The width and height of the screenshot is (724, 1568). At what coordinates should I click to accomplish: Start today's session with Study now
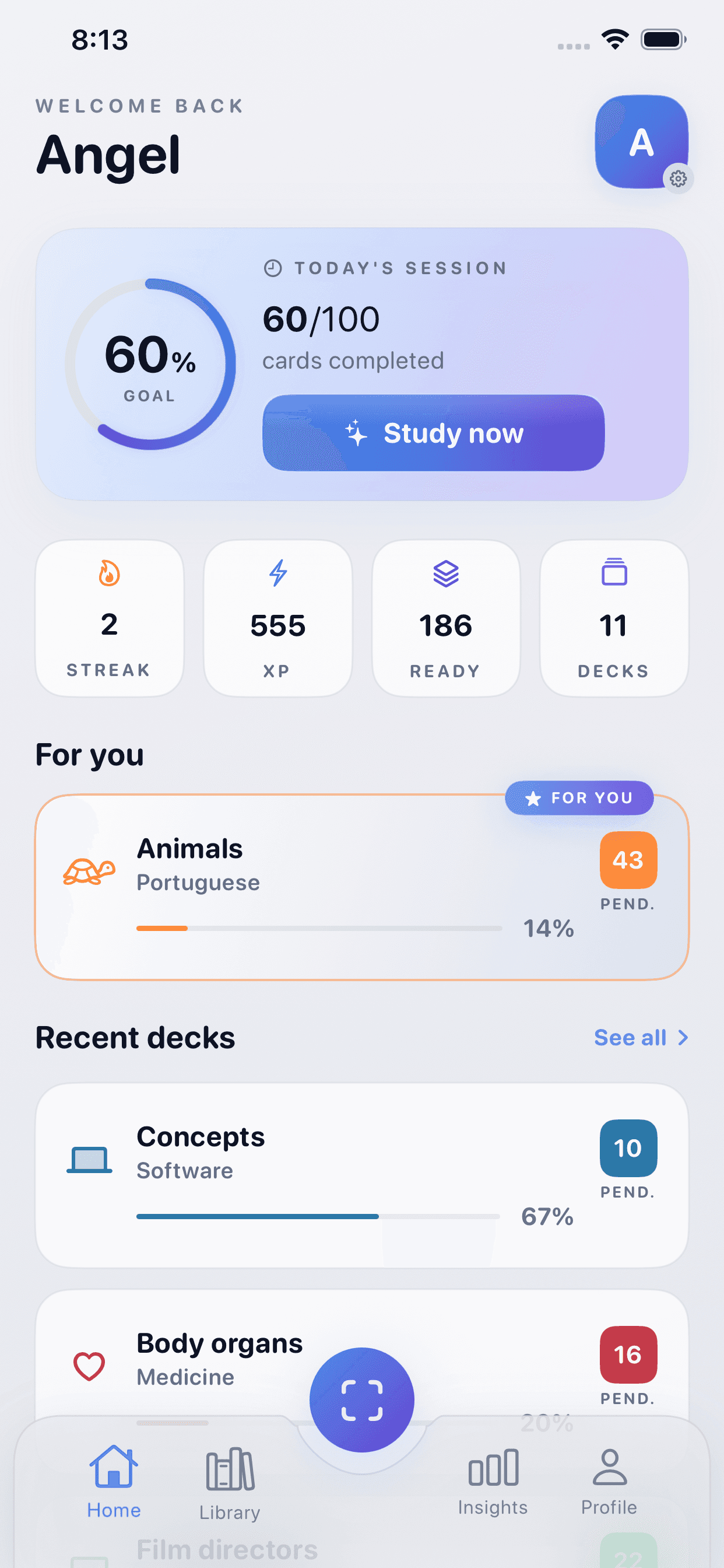433,433
